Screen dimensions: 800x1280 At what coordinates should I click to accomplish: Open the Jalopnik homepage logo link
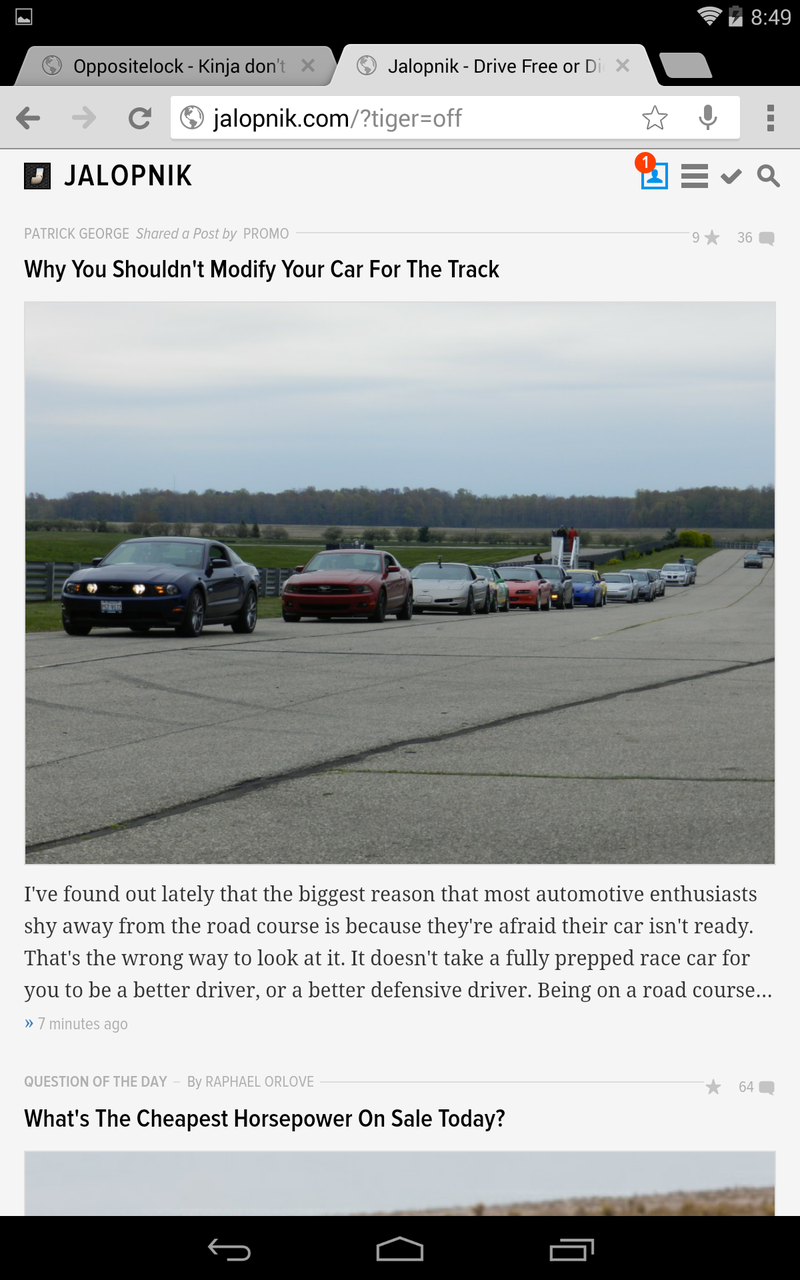coord(108,176)
